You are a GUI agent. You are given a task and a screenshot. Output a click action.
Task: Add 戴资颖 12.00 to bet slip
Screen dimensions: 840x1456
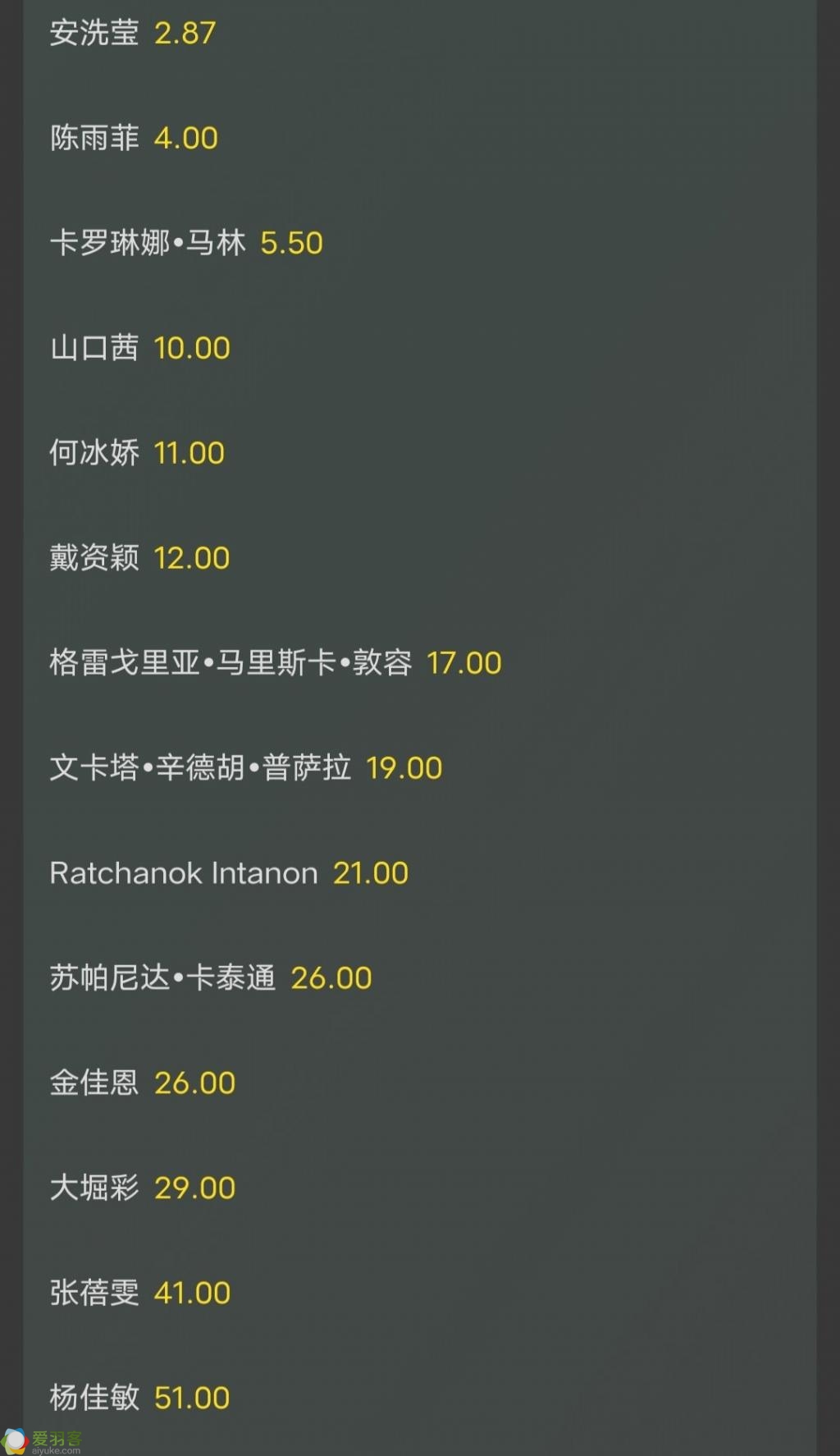click(x=139, y=558)
